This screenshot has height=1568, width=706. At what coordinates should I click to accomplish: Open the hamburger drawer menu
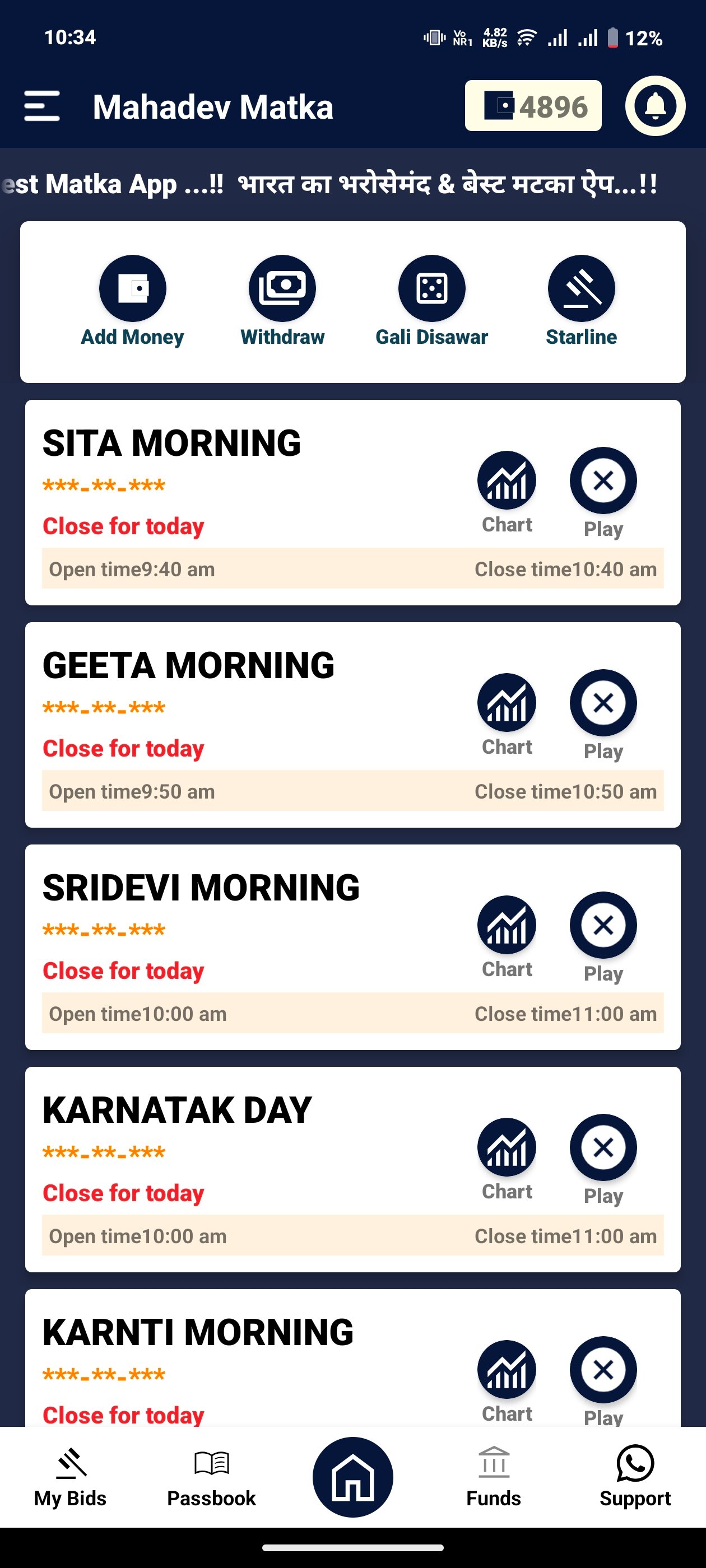(x=41, y=106)
